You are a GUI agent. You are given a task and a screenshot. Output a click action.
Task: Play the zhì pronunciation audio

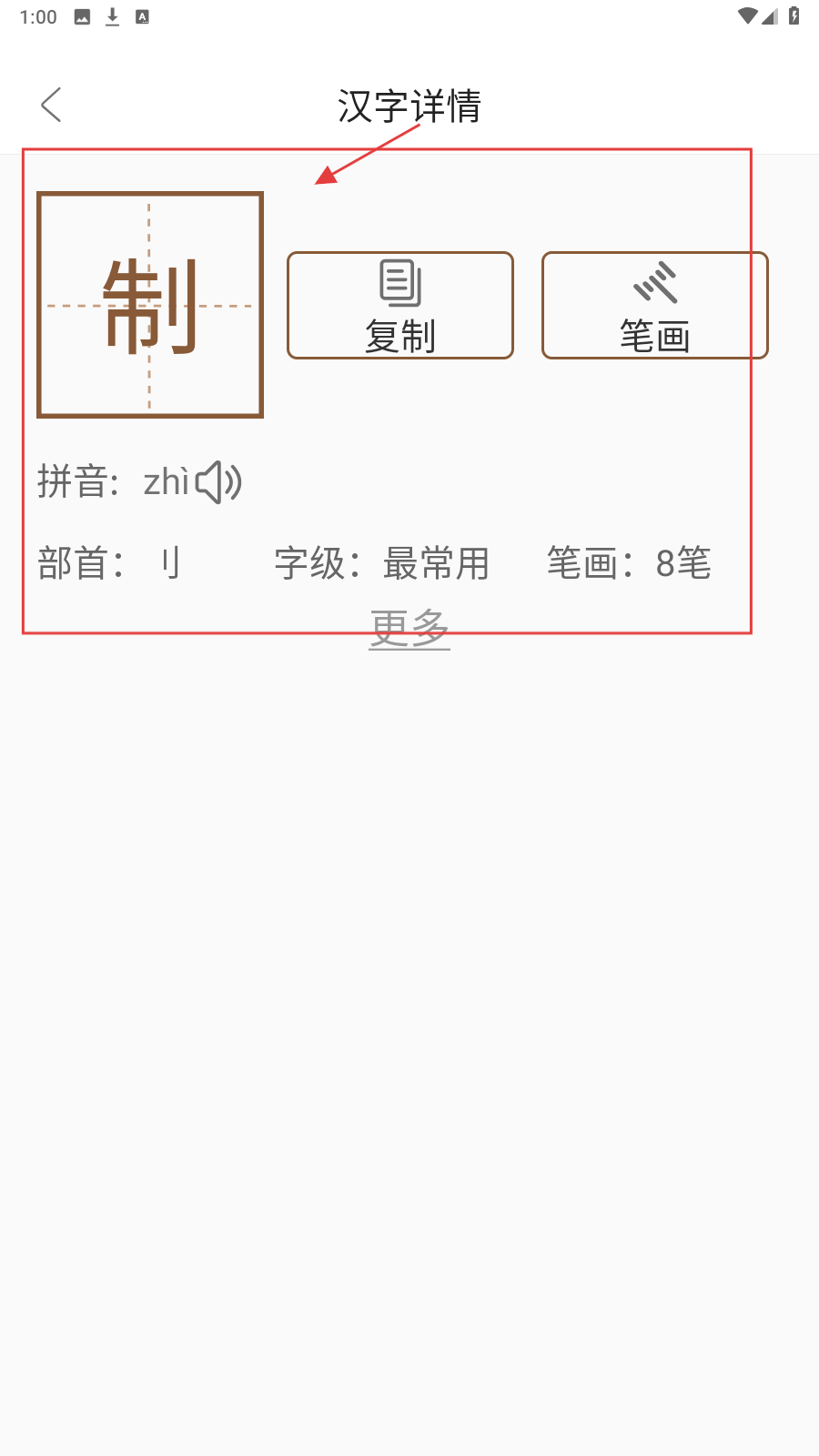pyautogui.click(x=219, y=482)
